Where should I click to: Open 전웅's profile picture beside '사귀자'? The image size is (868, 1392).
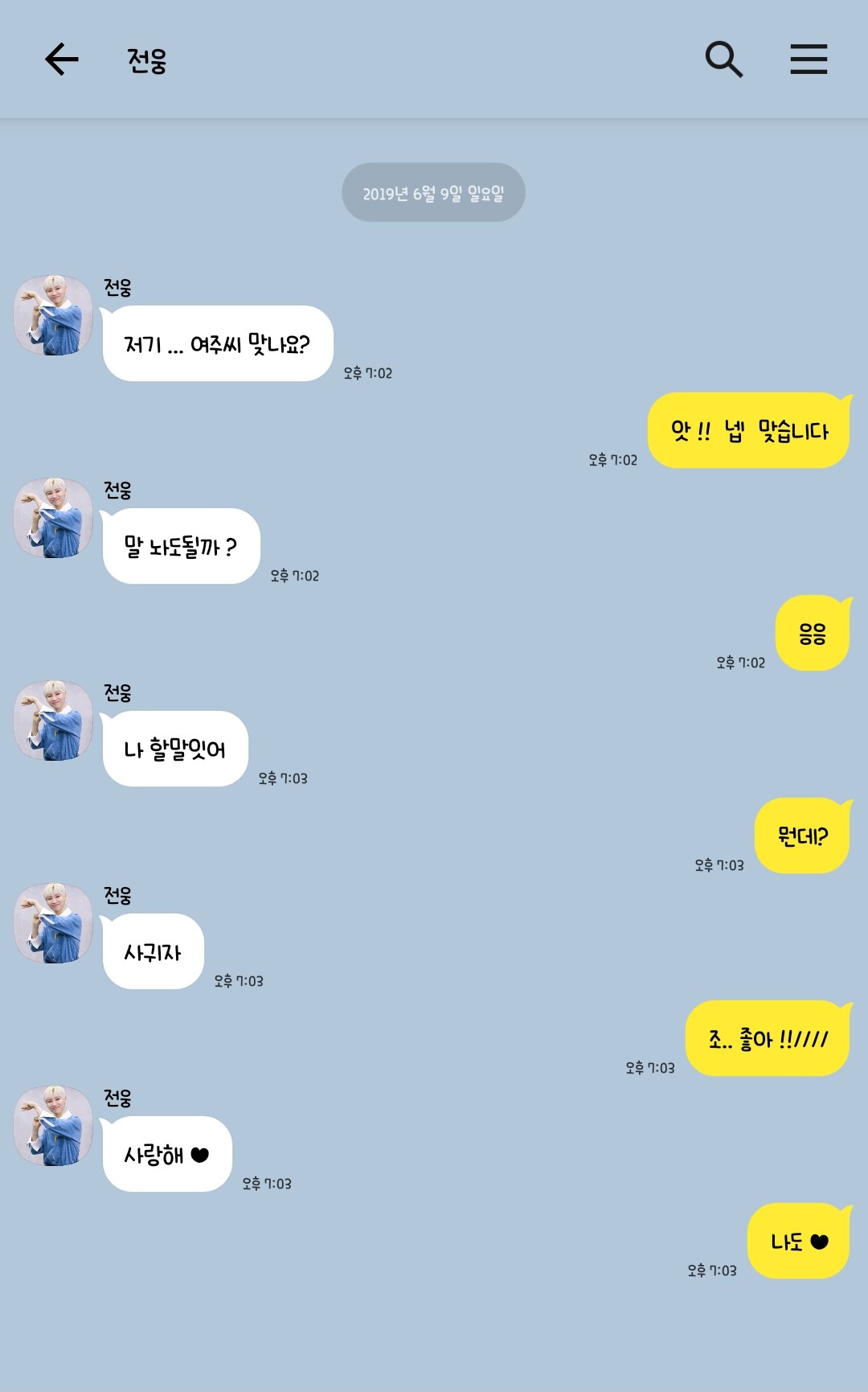(x=54, y=923)
